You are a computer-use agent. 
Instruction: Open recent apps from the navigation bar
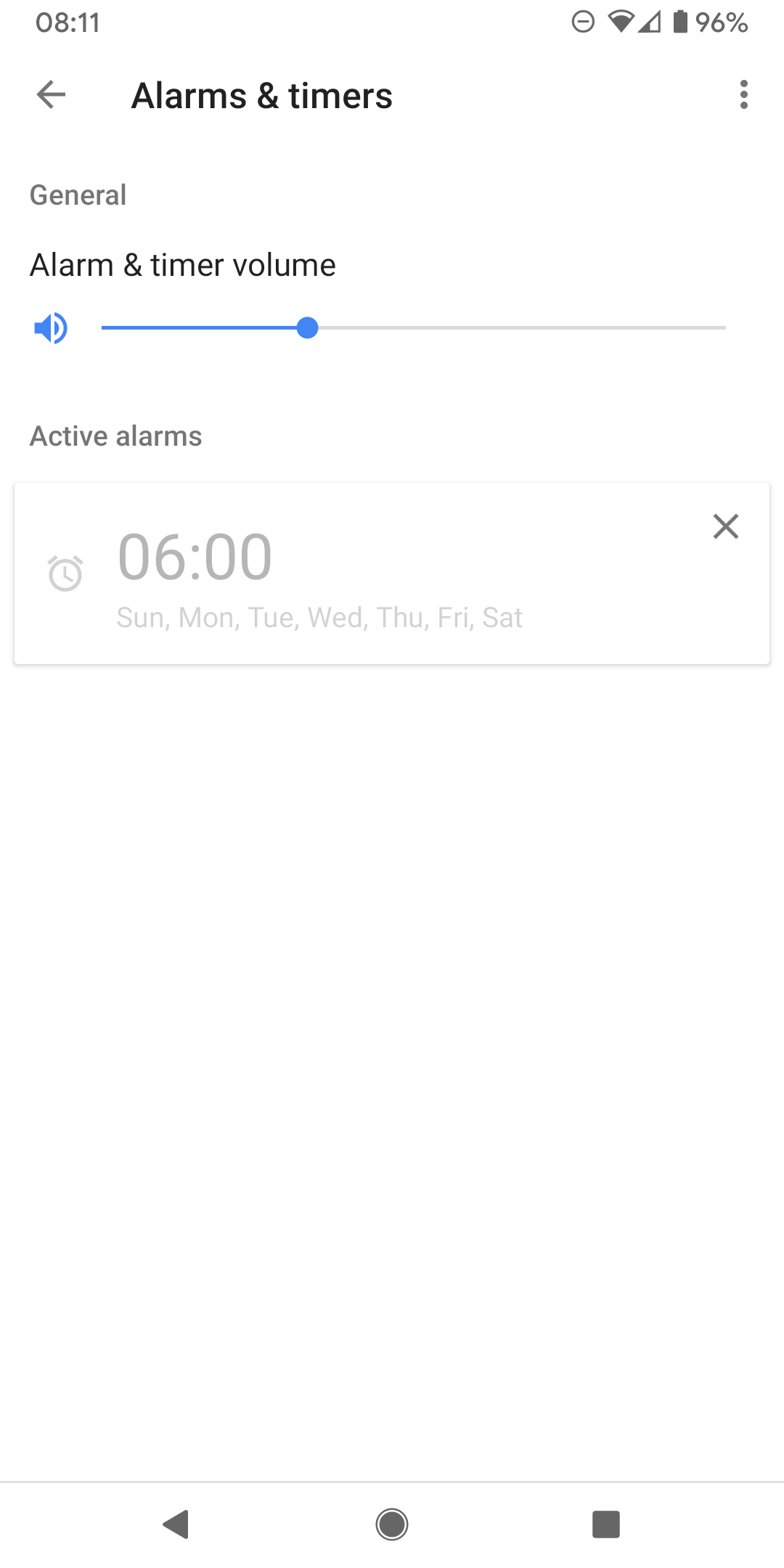(x=606, y=1524)
